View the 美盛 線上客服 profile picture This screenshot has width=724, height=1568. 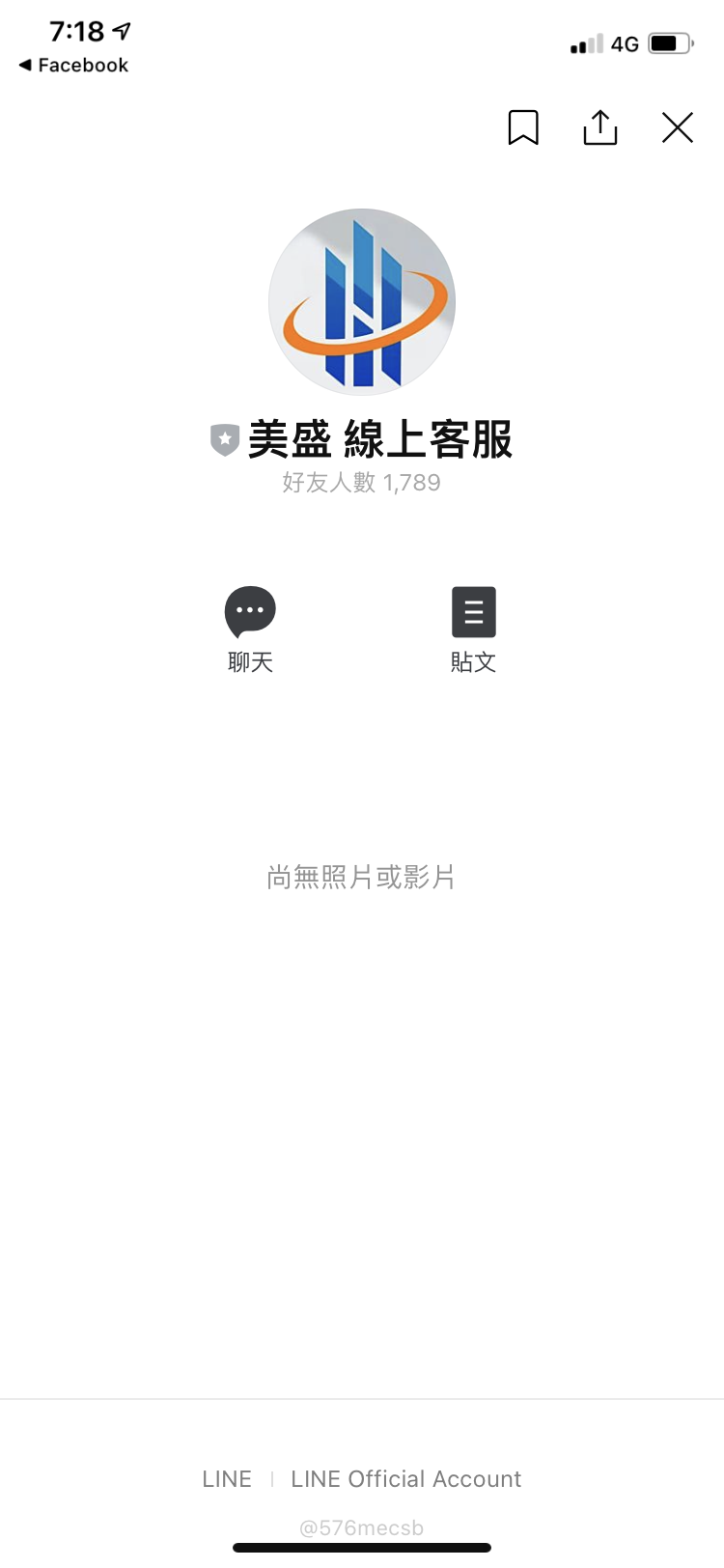point(362,302)
